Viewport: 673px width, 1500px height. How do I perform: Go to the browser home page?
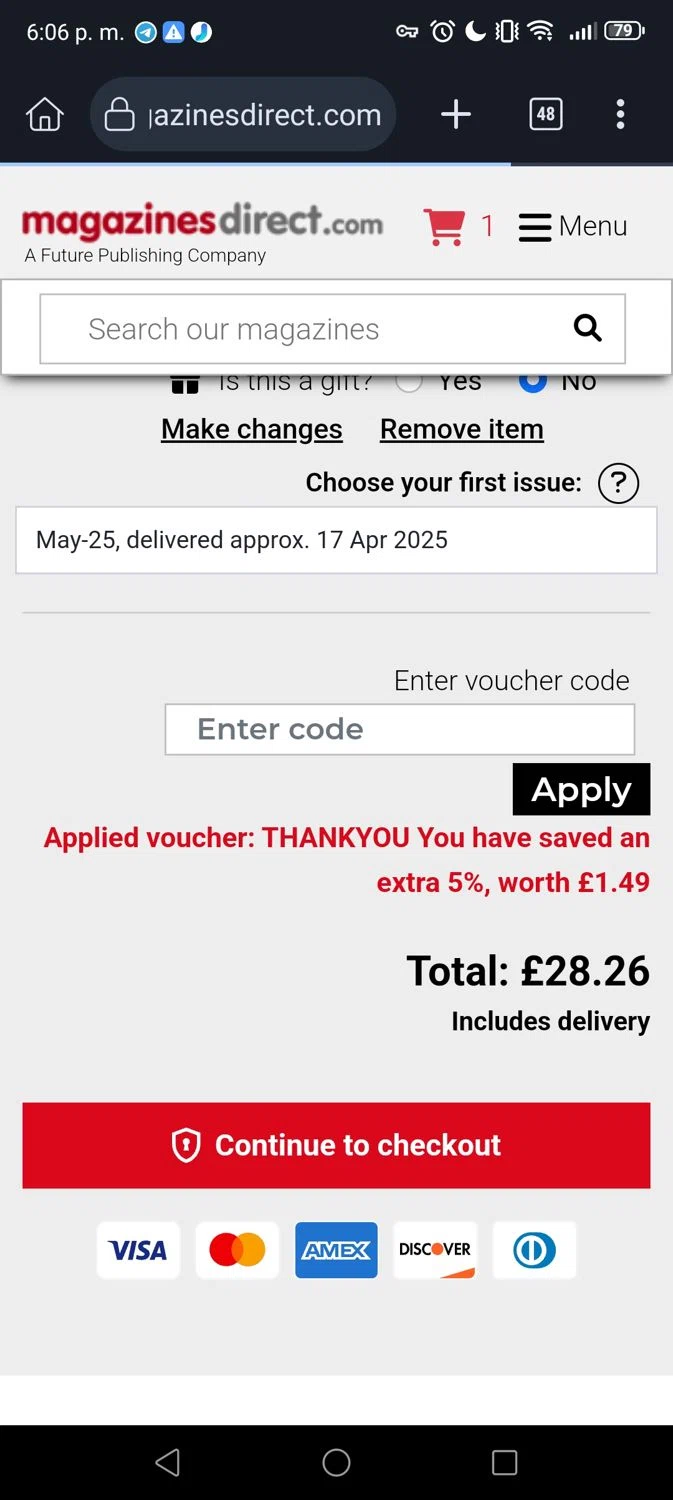[44, 115]
